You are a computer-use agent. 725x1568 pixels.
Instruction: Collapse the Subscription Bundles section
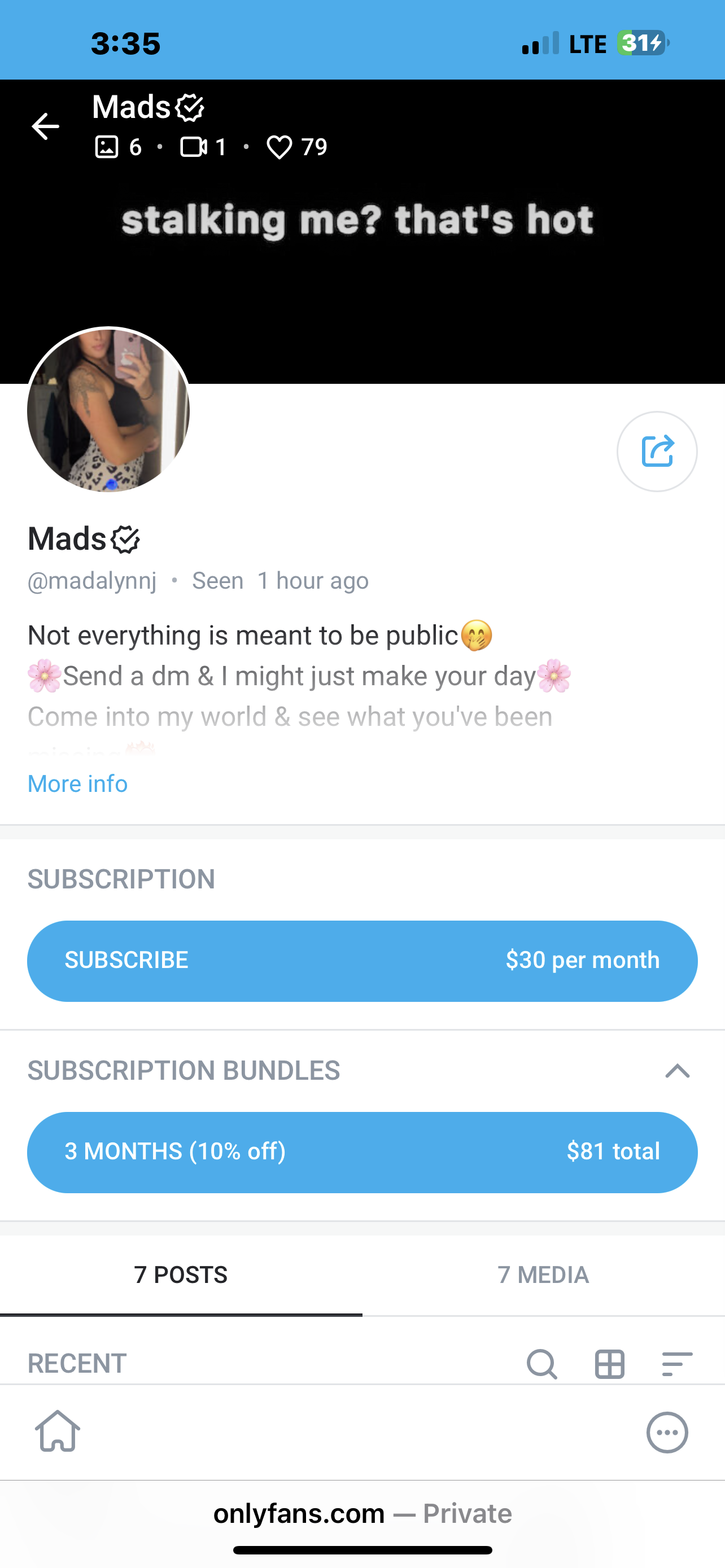tap(677, 1071)
